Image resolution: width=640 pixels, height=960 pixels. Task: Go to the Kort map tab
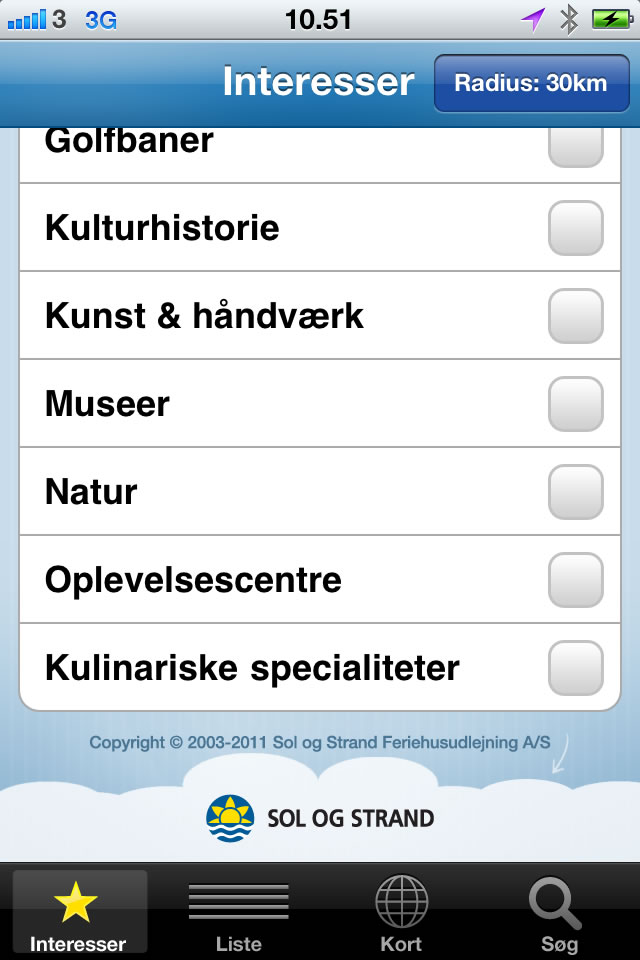[x=401, y=912]
